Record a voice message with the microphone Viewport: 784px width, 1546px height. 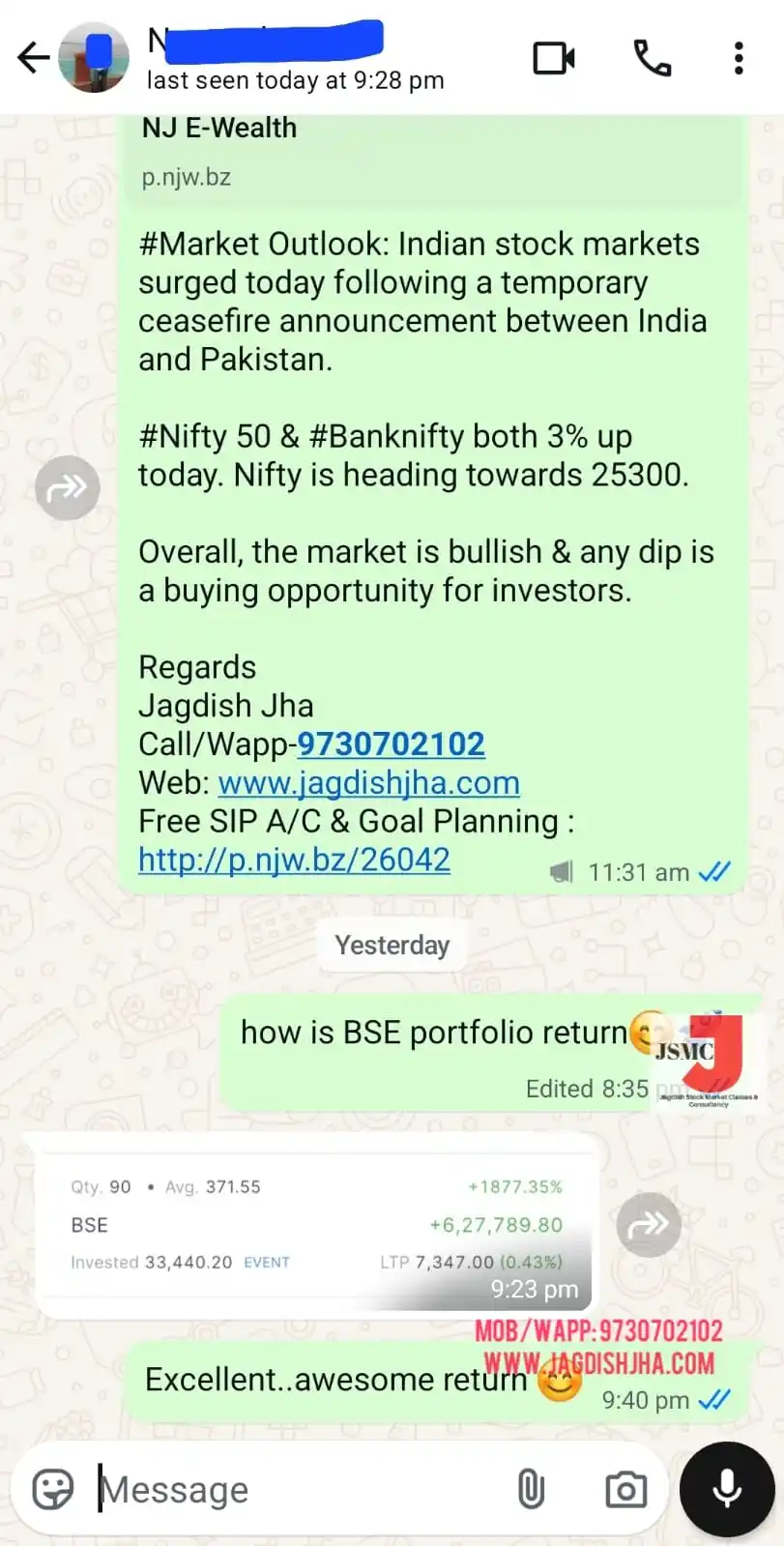[727, 1490]
